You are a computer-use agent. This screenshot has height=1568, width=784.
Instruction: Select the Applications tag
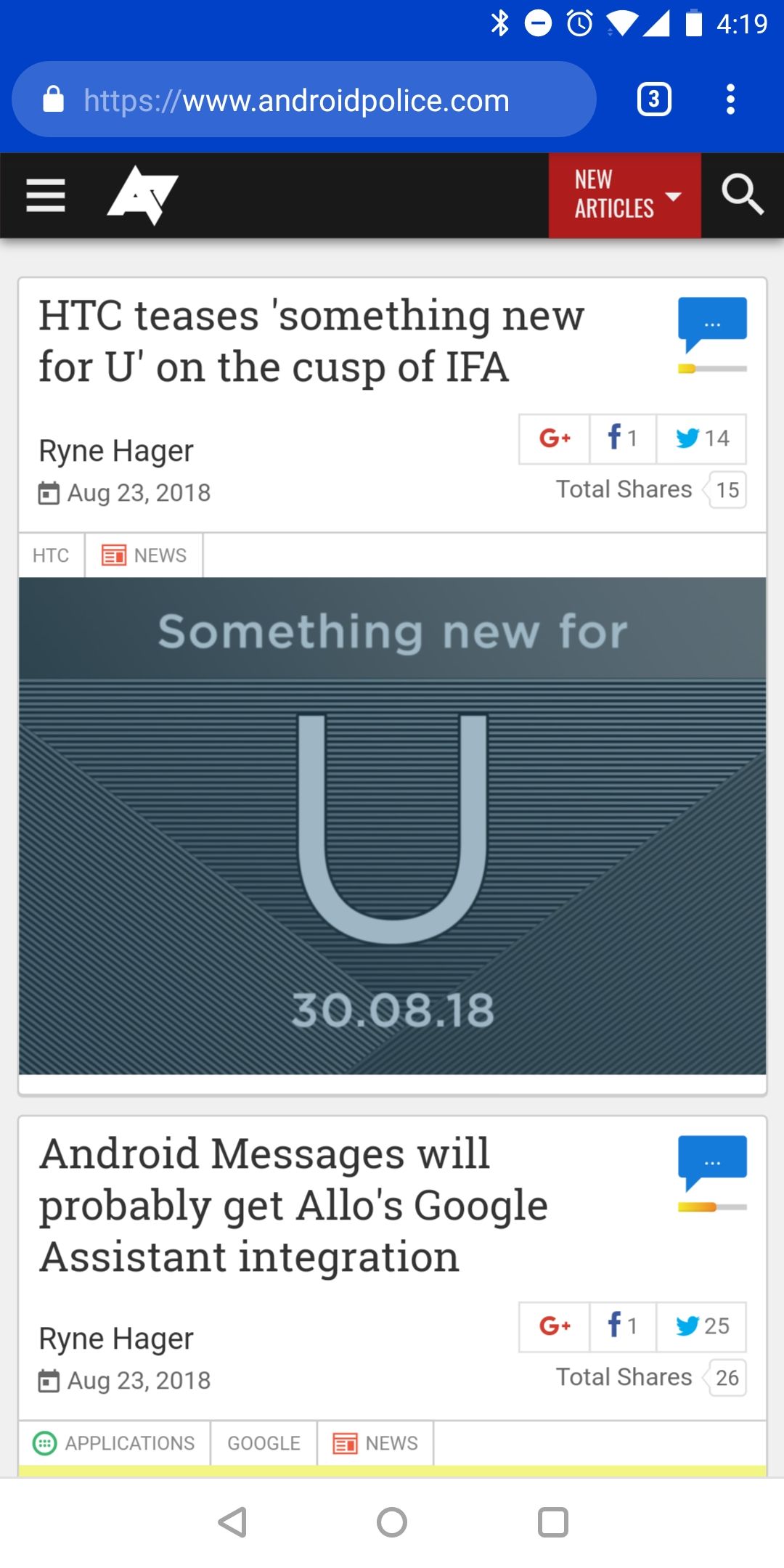[x=115, y=1443]
